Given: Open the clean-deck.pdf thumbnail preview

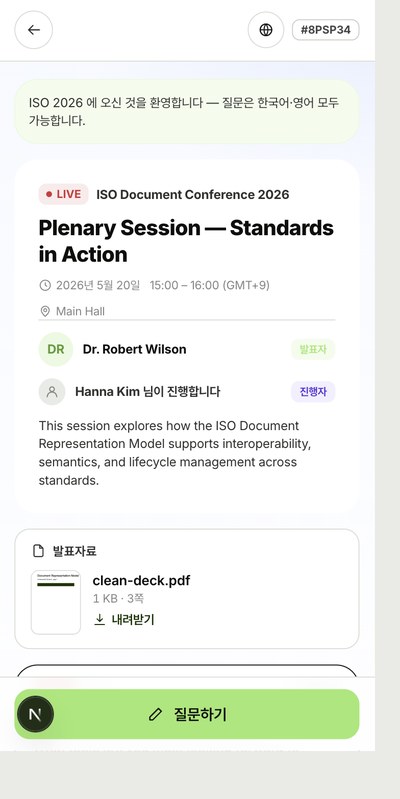Looking at the screenshot, I should point(56,602).
